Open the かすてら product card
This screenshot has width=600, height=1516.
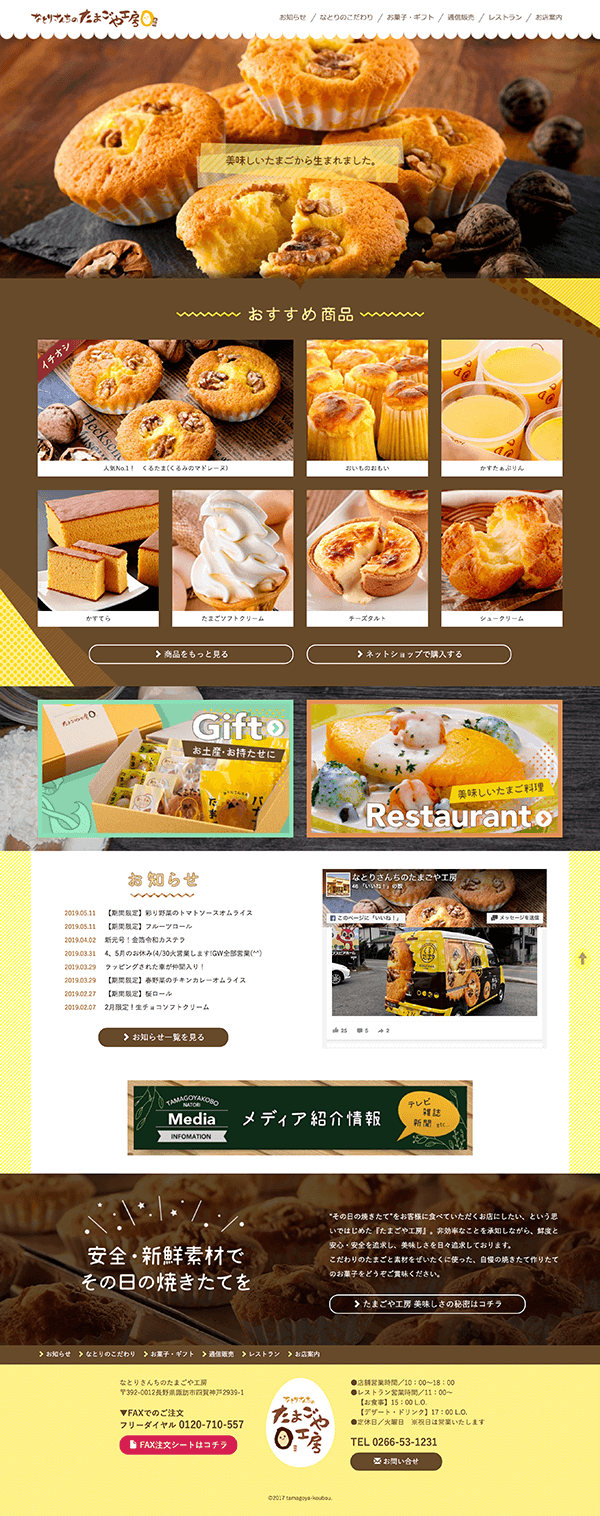98,557
